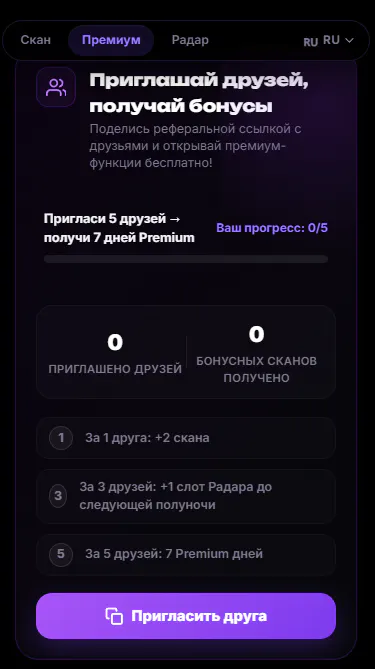This screenshot has height=669, width=375.
Task: Open the Радар tab
Action: click(190, 40)
